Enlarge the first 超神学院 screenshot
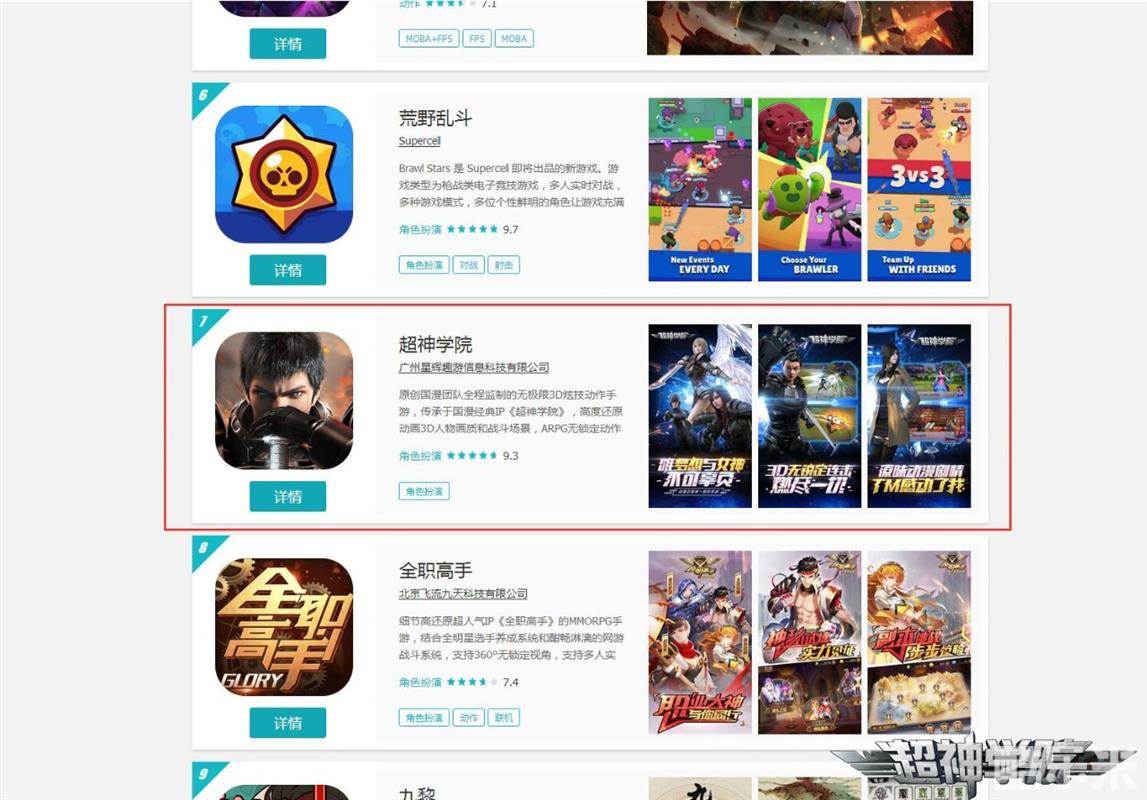 pyautogui.click(x=700, y=415)
